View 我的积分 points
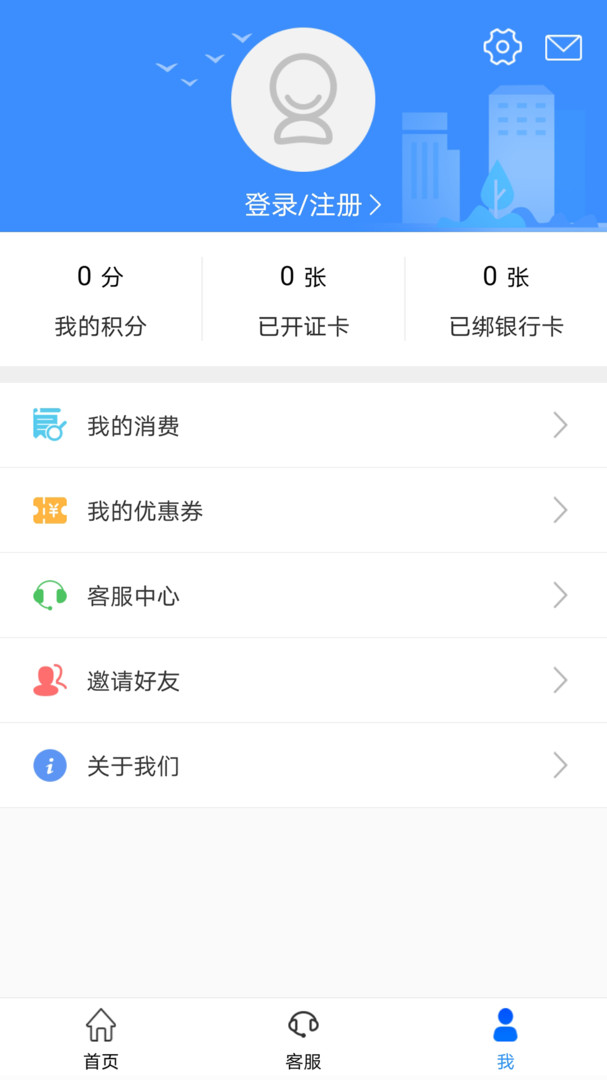The width and height of the screenshot is (607, 1080). tap(100, 299)
